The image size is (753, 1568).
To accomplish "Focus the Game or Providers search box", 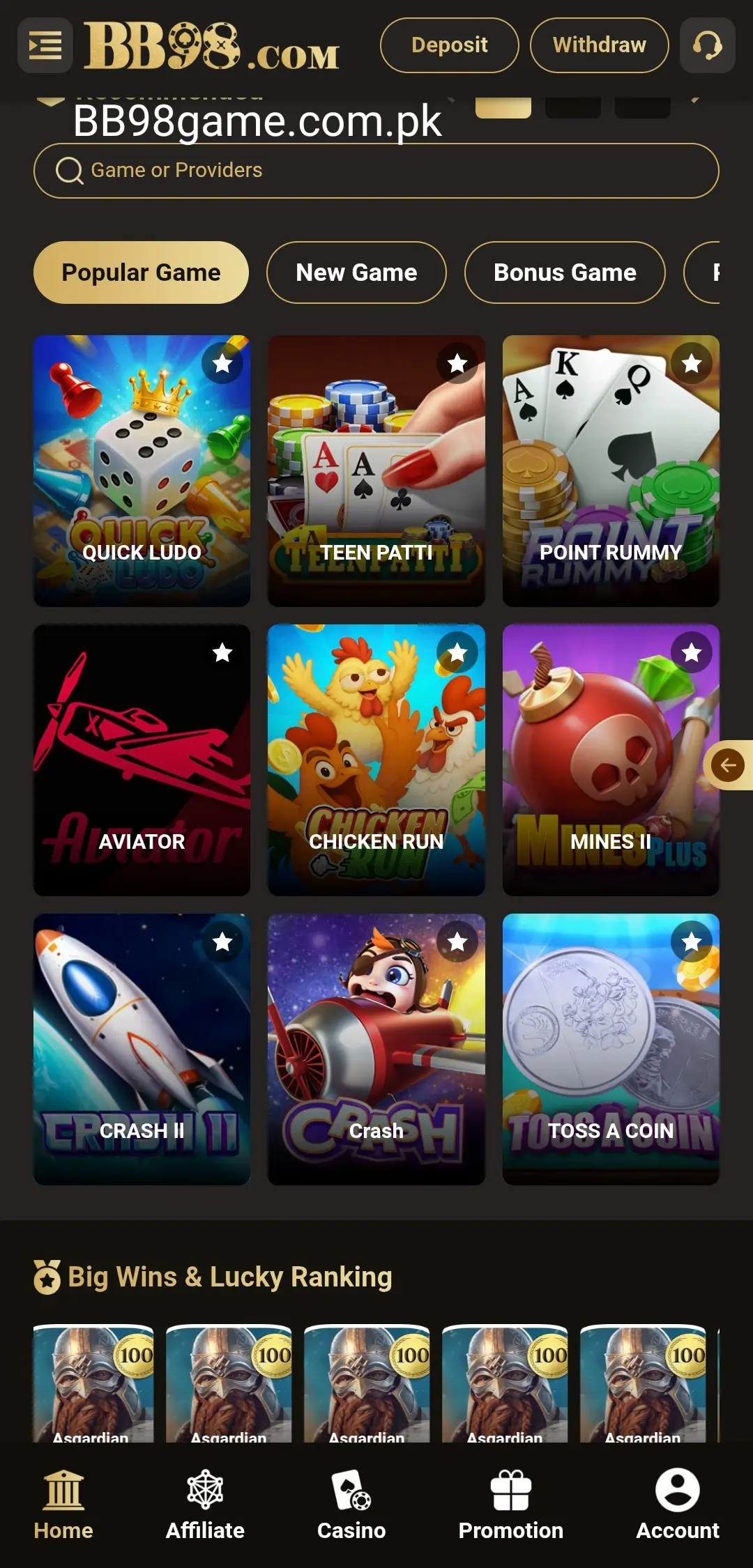I will [376, 171].
